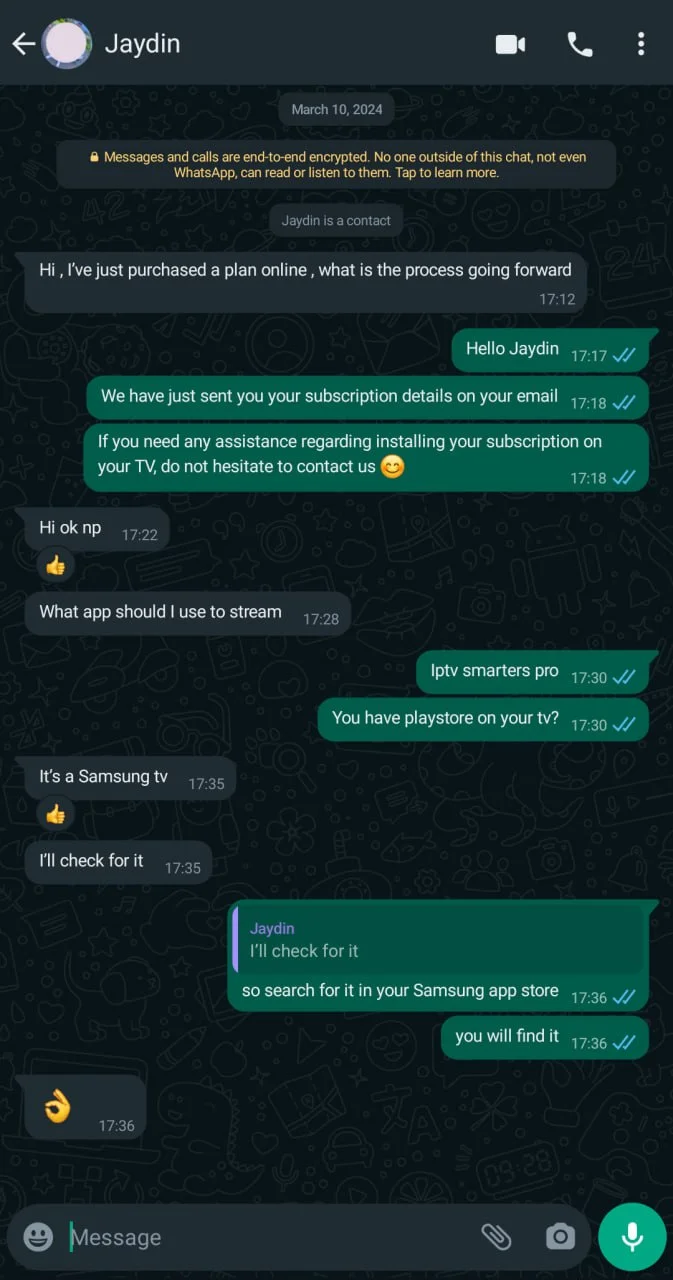Viewport: 673px width, 1280px height.
Task: Start a video call with Jaydin
Action: coord(510,44)
